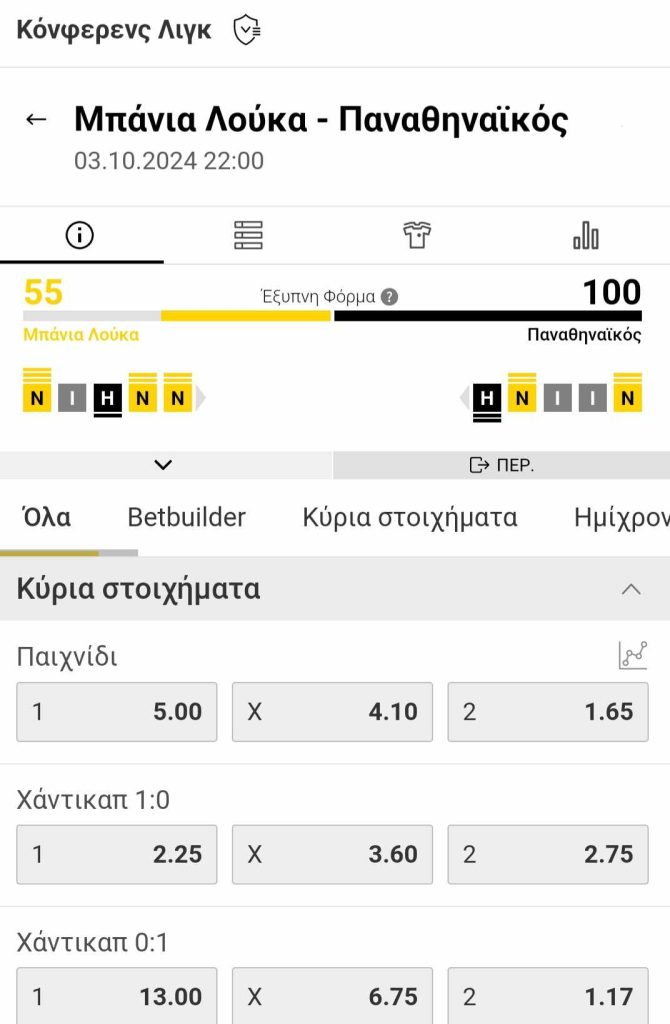Viewport: 670px width, 1024px height.
Task: Select the Όλα tab
Action: [46, 517]
